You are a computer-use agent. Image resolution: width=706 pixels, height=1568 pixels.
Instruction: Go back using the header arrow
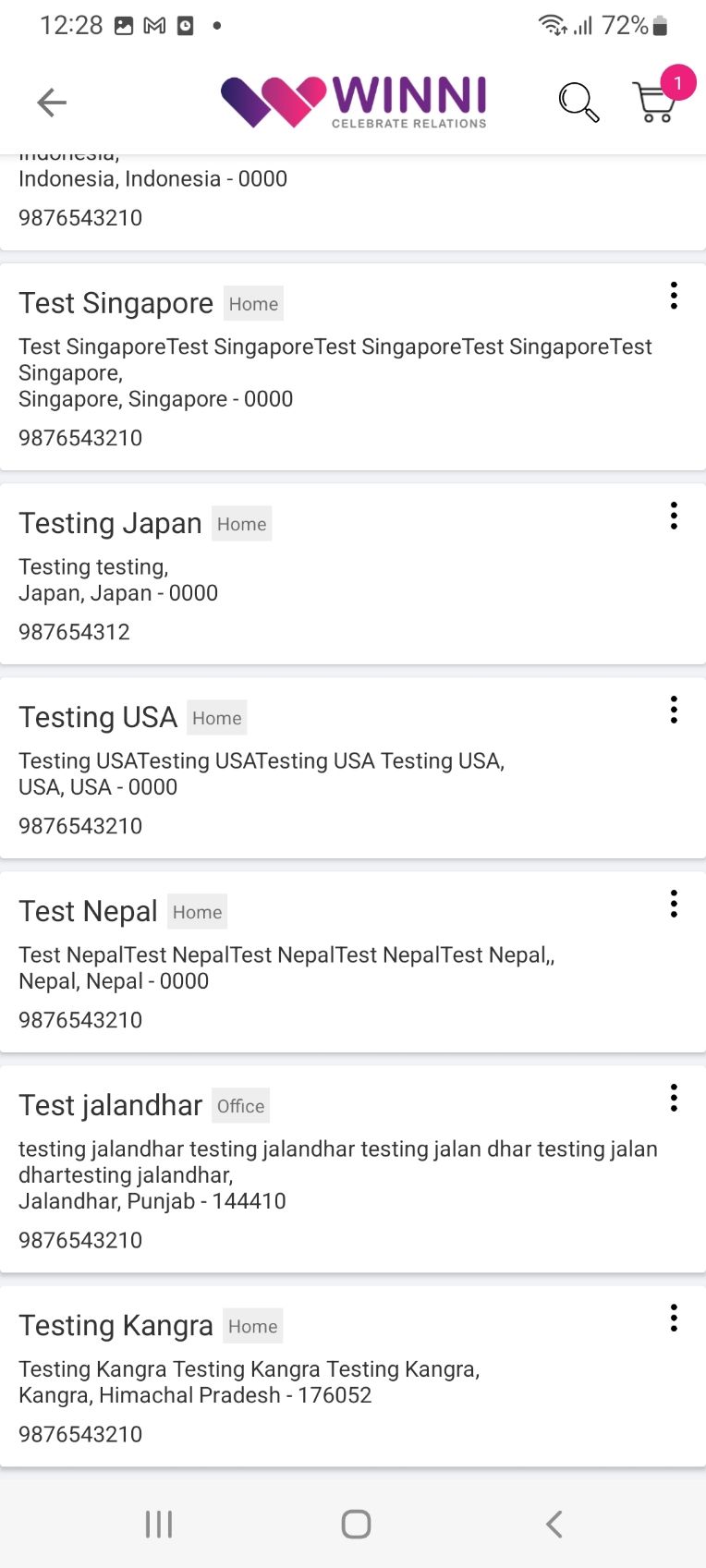52,102
